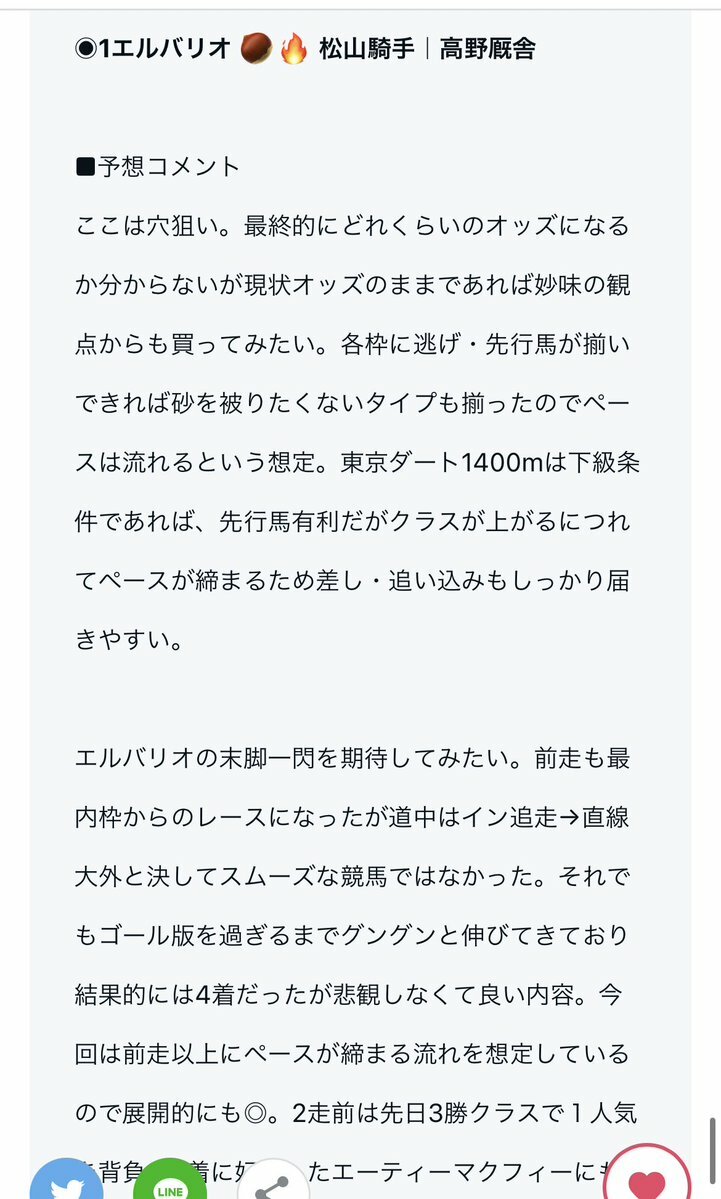
Task: Open the generic share icon
Action: [272, 1183]
